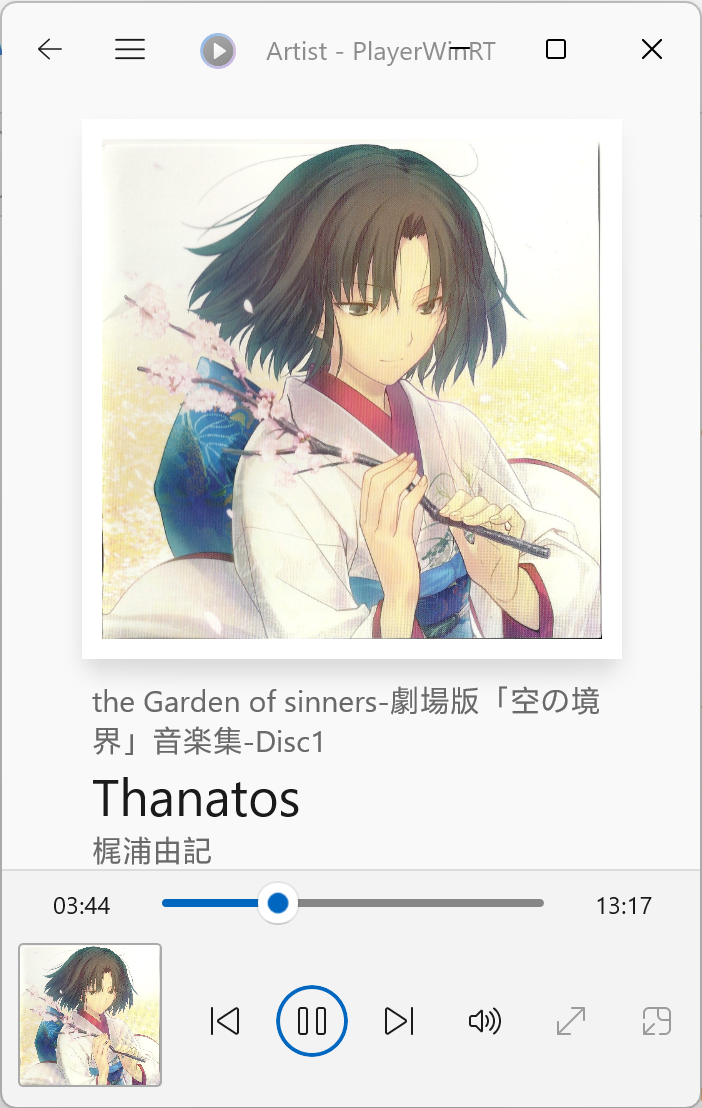Skip to the next track
The width and height of the screenshot is (702, 1108).
point(399,1021)
